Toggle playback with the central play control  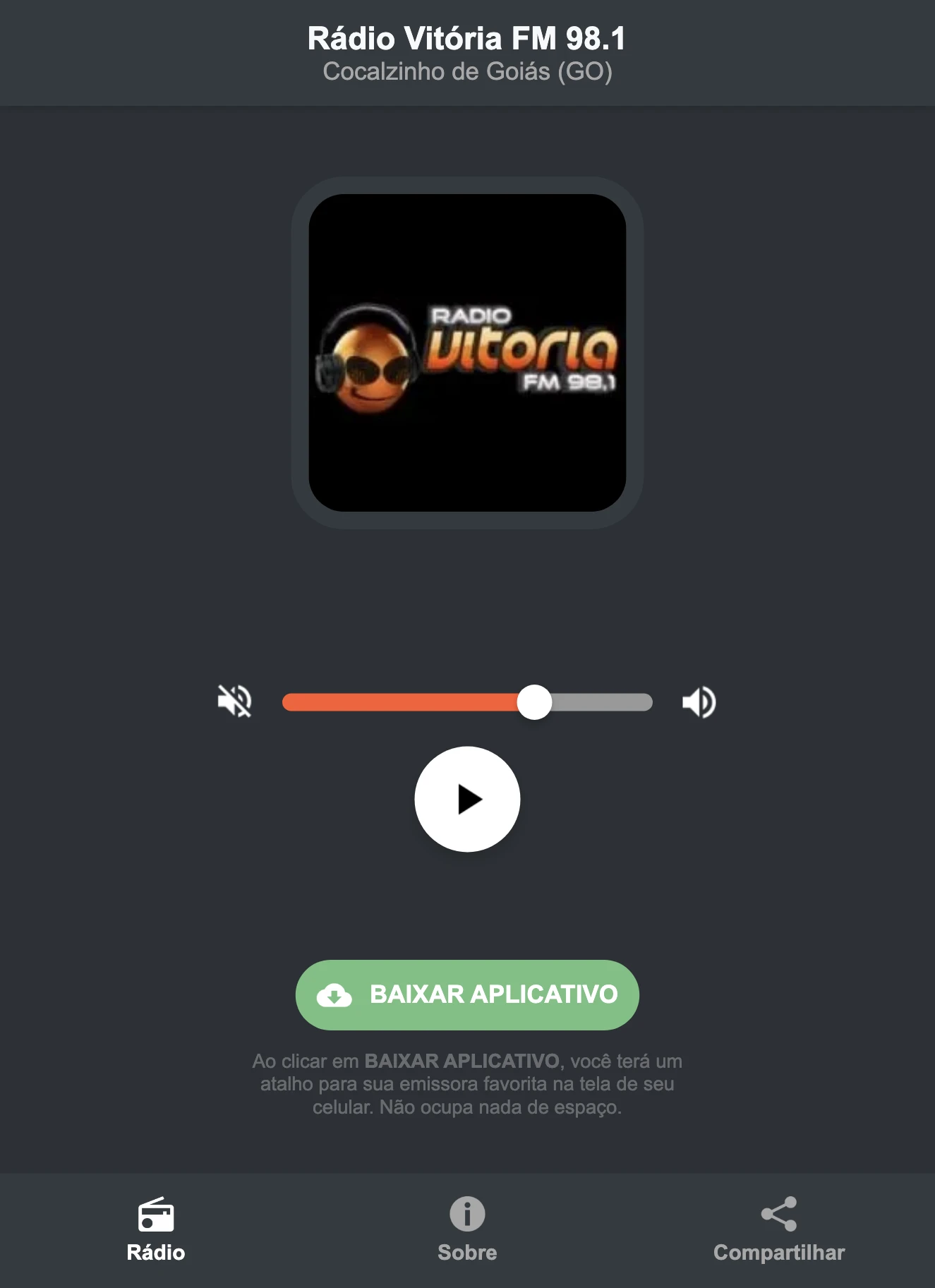(467, 798)
